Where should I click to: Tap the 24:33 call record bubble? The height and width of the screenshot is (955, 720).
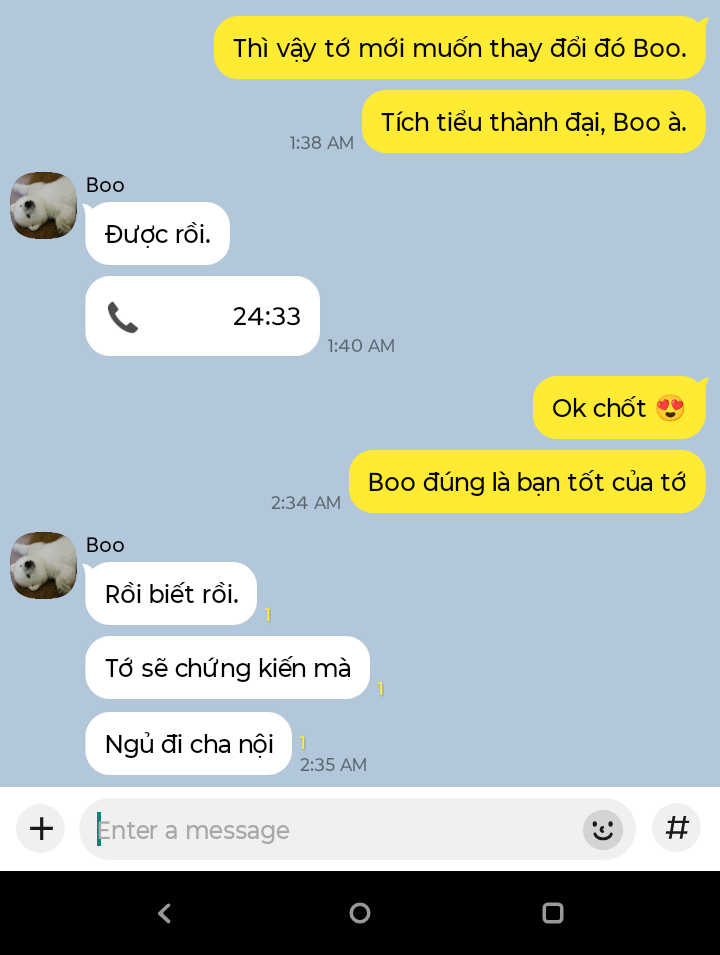click(203, 316)
